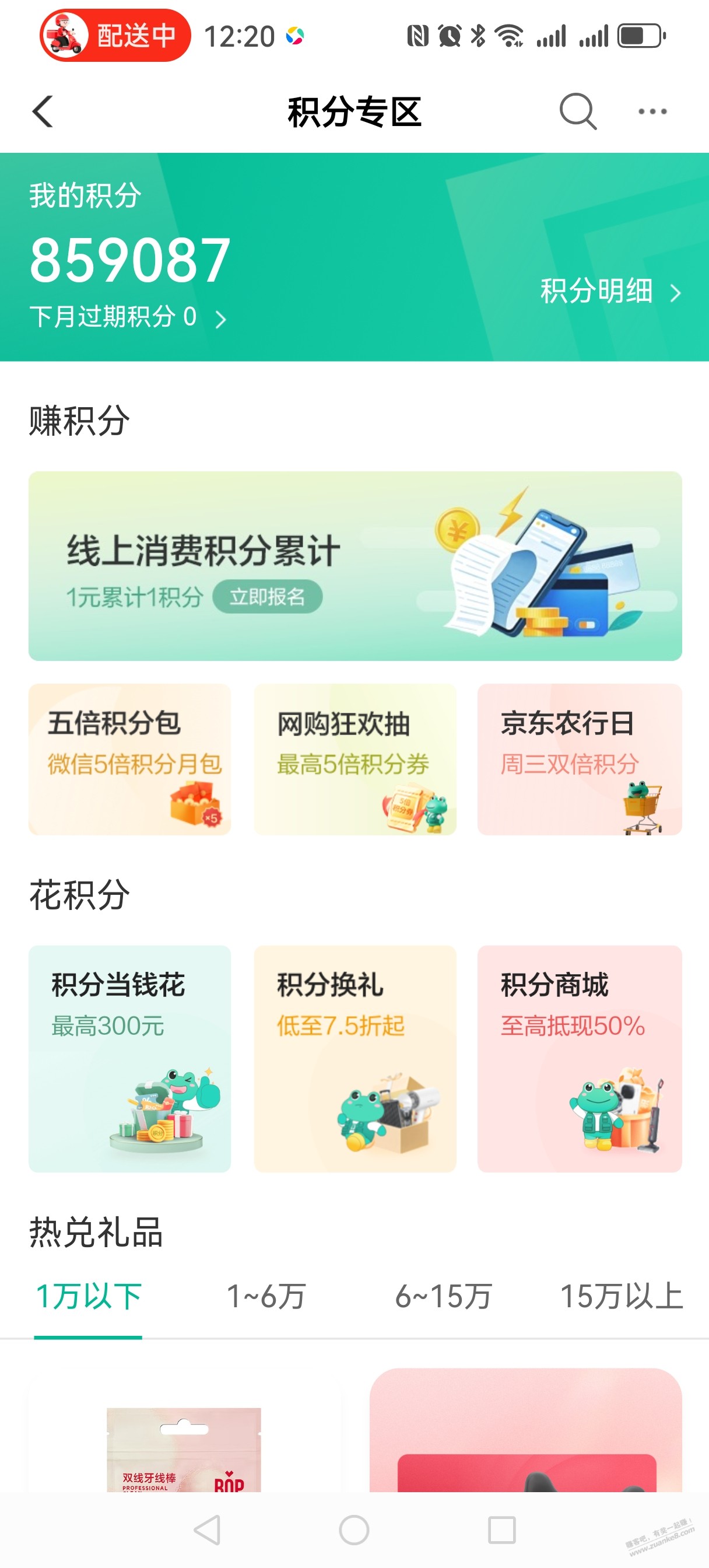The image size is (709, 1568).
Task: Open the search magnifier icon
Action: tap(577, 111)
